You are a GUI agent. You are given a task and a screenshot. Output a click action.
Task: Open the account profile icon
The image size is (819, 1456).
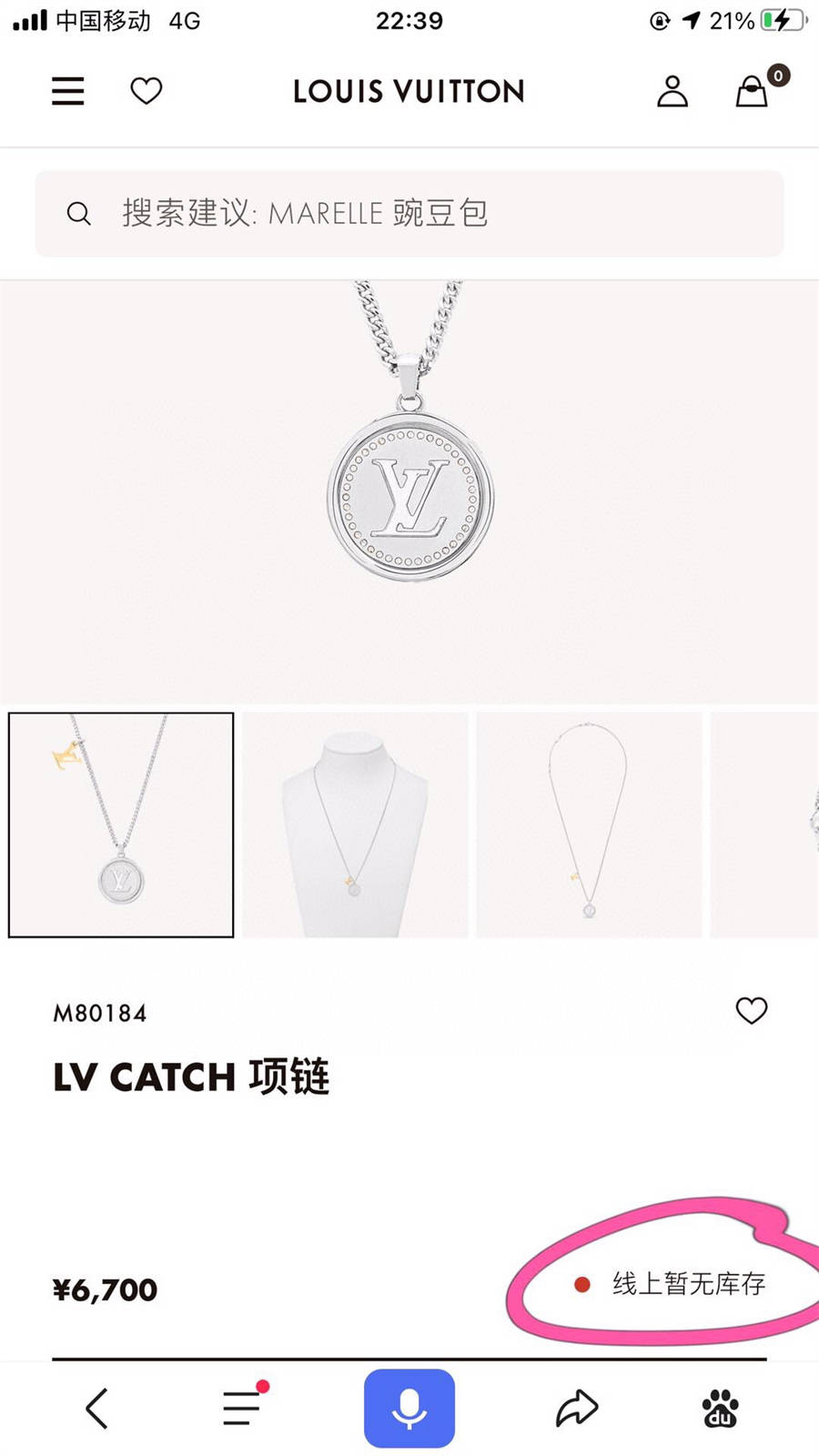tap(672, 91)
